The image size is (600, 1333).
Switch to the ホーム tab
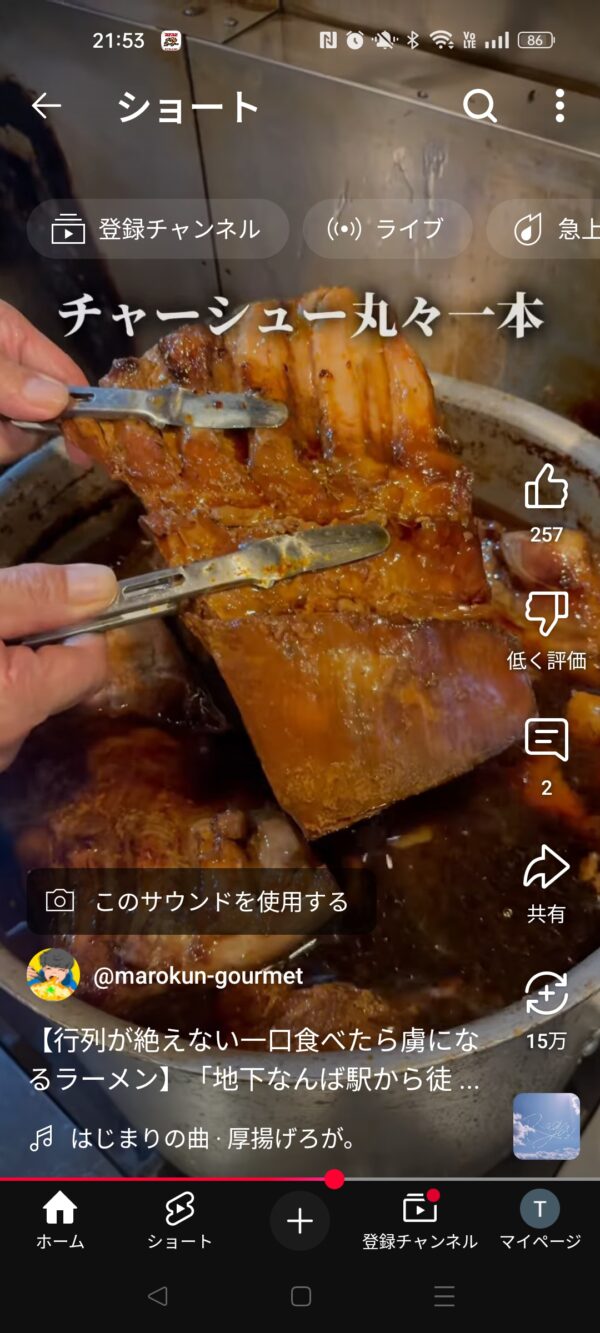click(x=60, y=1222)
